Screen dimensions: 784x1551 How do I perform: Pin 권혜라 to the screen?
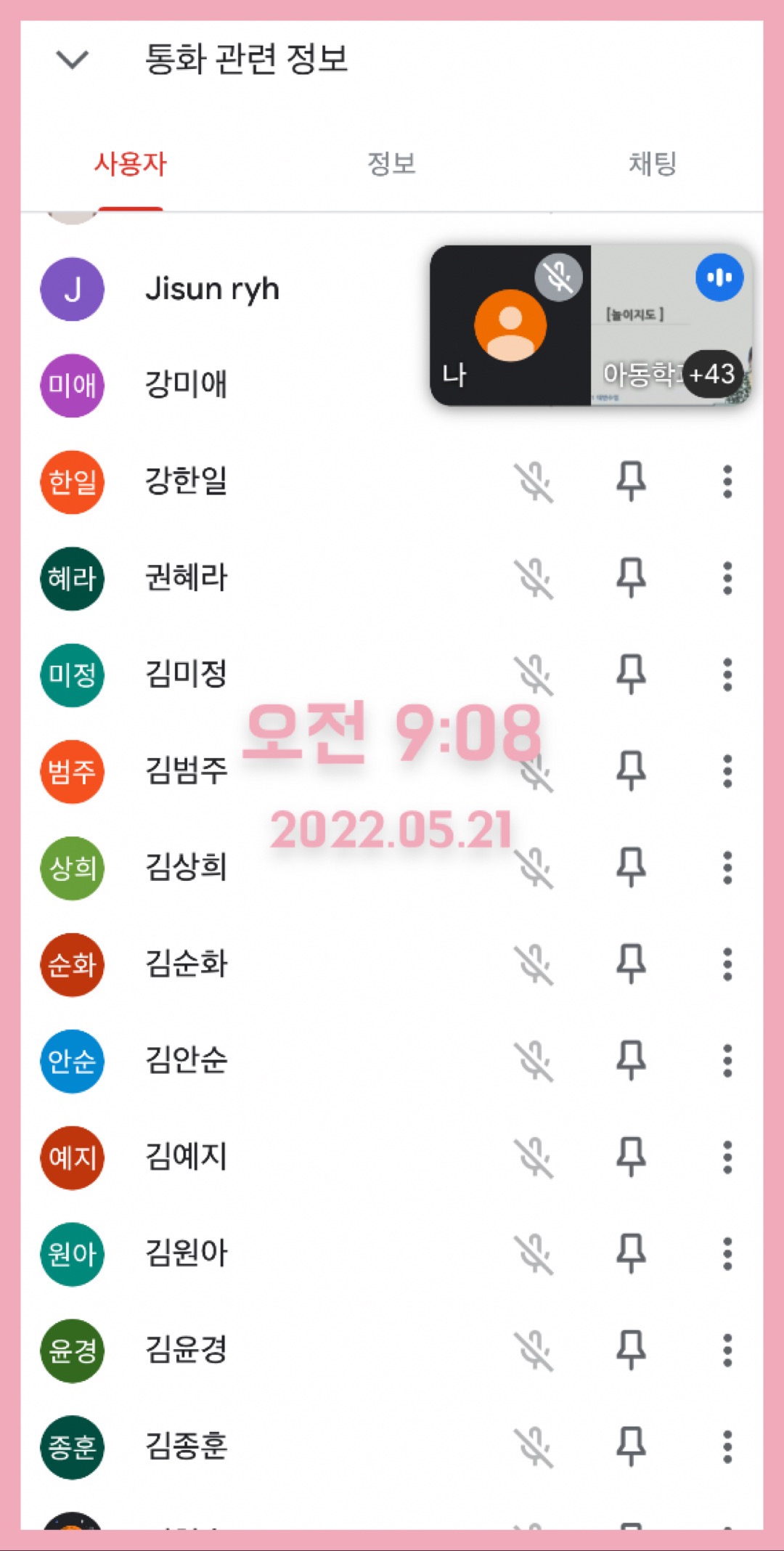(631, 578)
